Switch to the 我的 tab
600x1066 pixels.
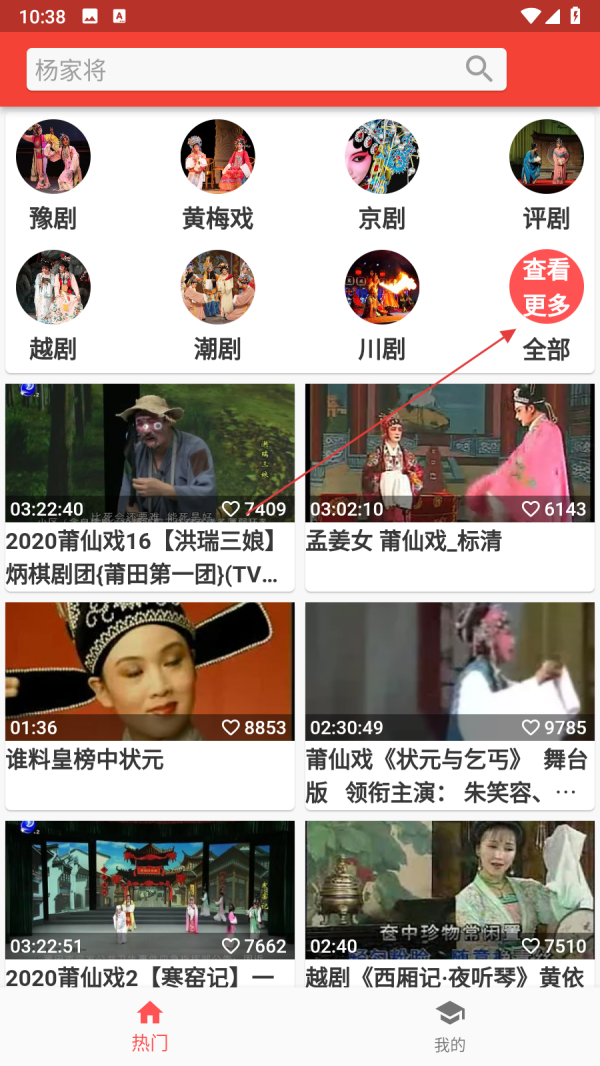[450, 1026]
